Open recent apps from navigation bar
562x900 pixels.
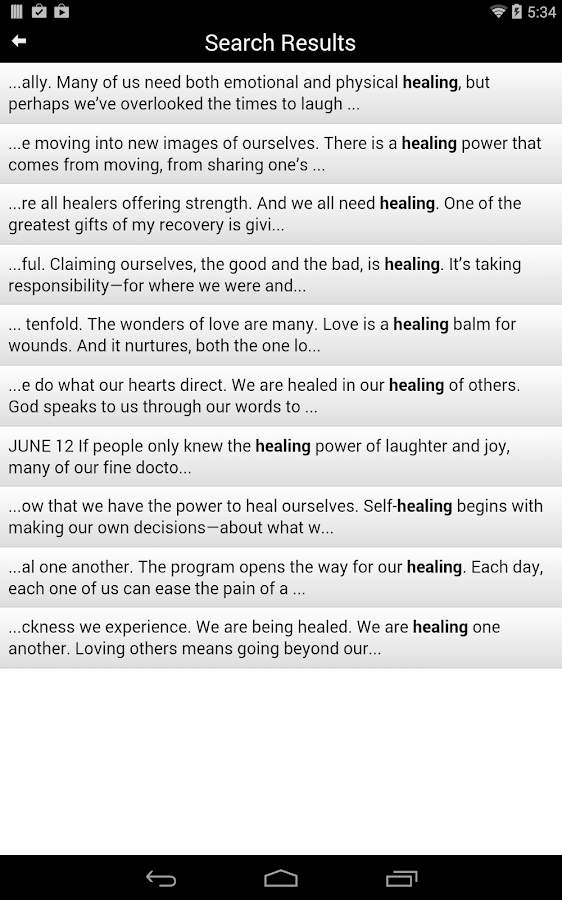coord(401,878)
